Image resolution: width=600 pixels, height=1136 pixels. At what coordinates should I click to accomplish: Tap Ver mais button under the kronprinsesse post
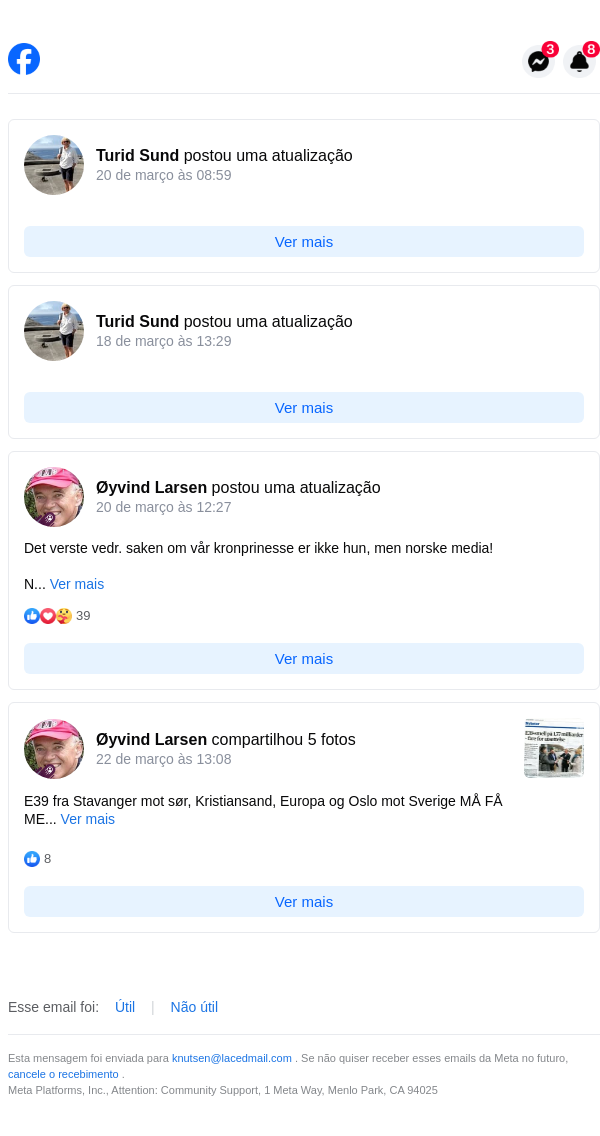coord(304,659)
